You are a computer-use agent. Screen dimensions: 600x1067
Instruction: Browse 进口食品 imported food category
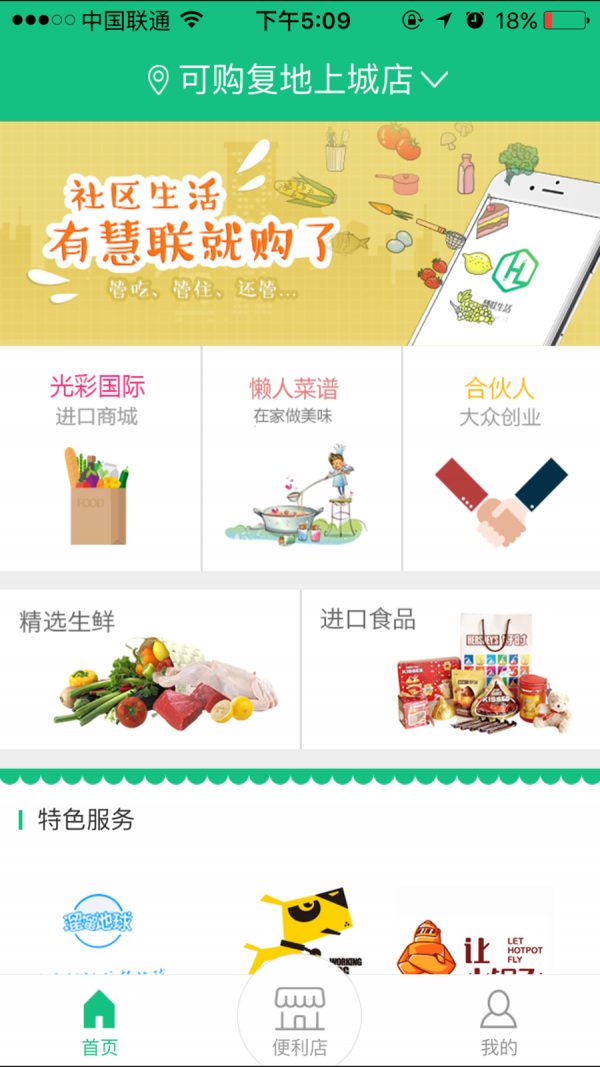pyautogui.click(x=451, y=669)
